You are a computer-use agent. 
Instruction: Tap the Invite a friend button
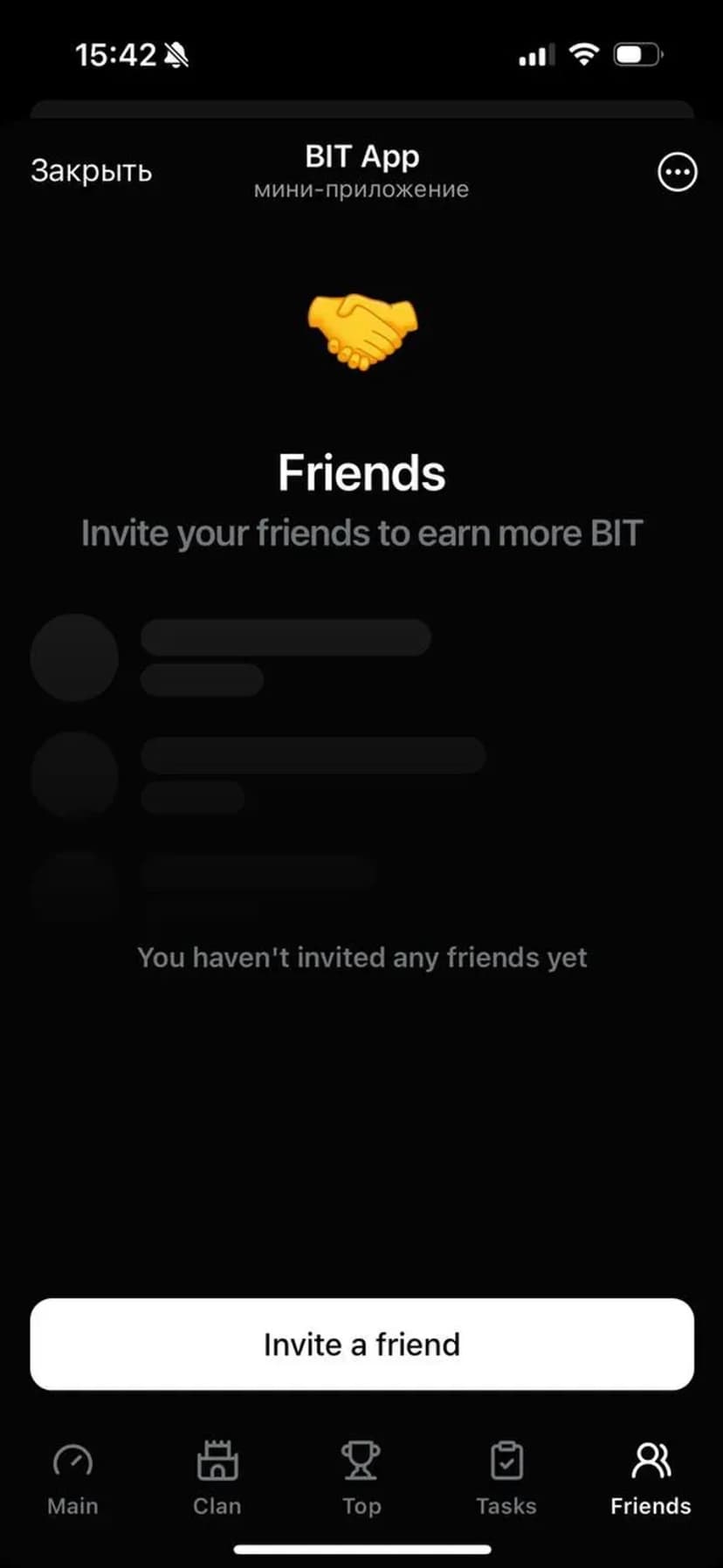pos(361,1344)
